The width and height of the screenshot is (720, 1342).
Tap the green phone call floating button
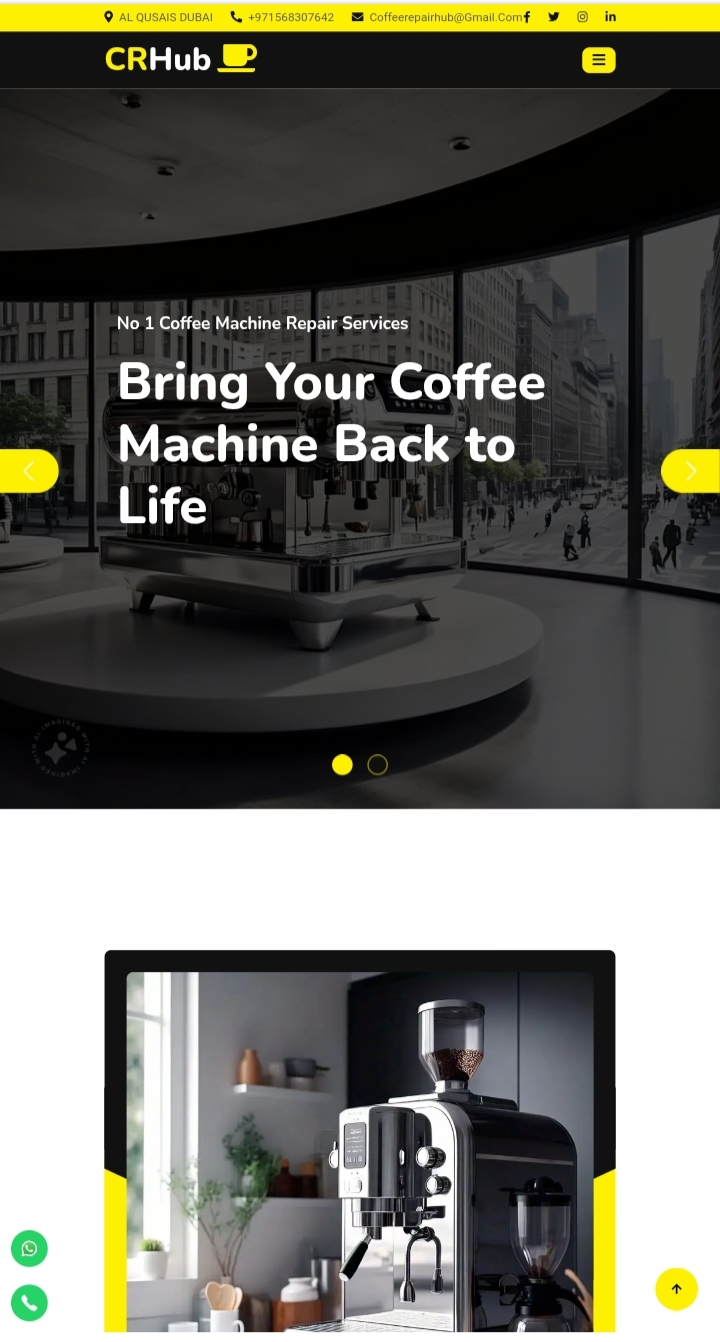29,1302
